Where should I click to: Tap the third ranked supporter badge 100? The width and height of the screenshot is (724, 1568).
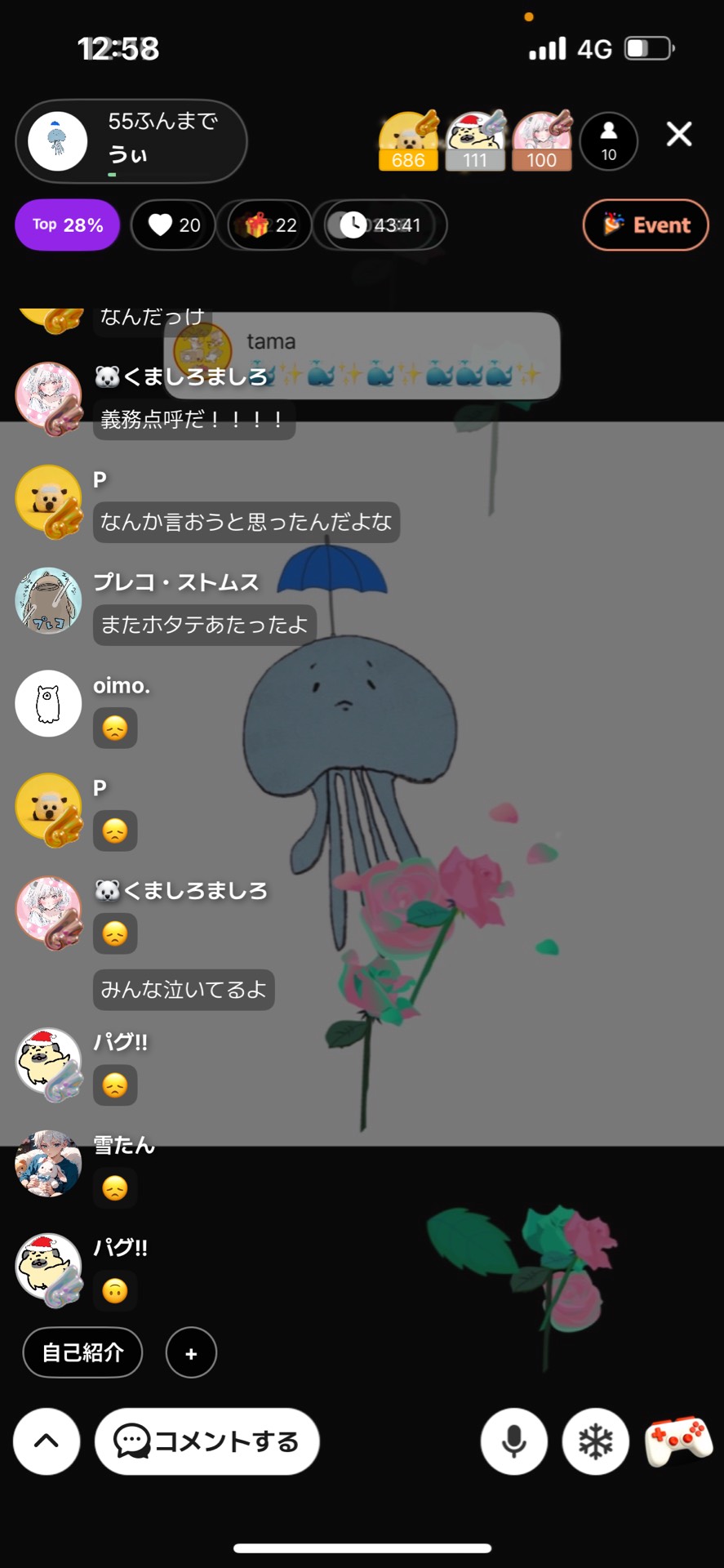click(542, 141)
